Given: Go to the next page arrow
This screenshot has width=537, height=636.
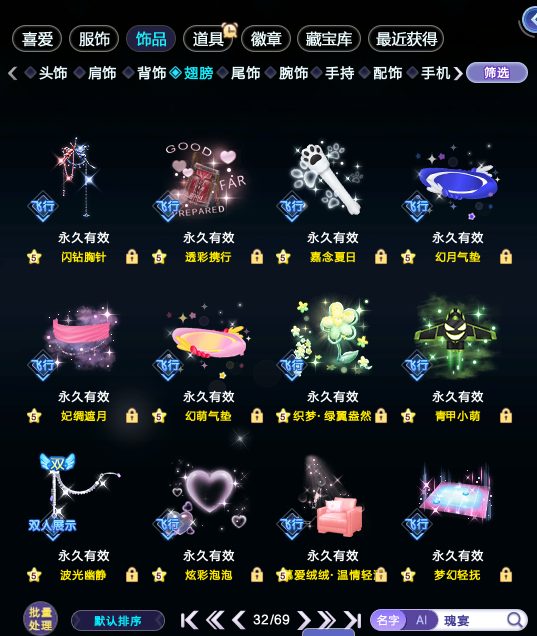Looking at the screenshot, I should [x=303, y=620].
